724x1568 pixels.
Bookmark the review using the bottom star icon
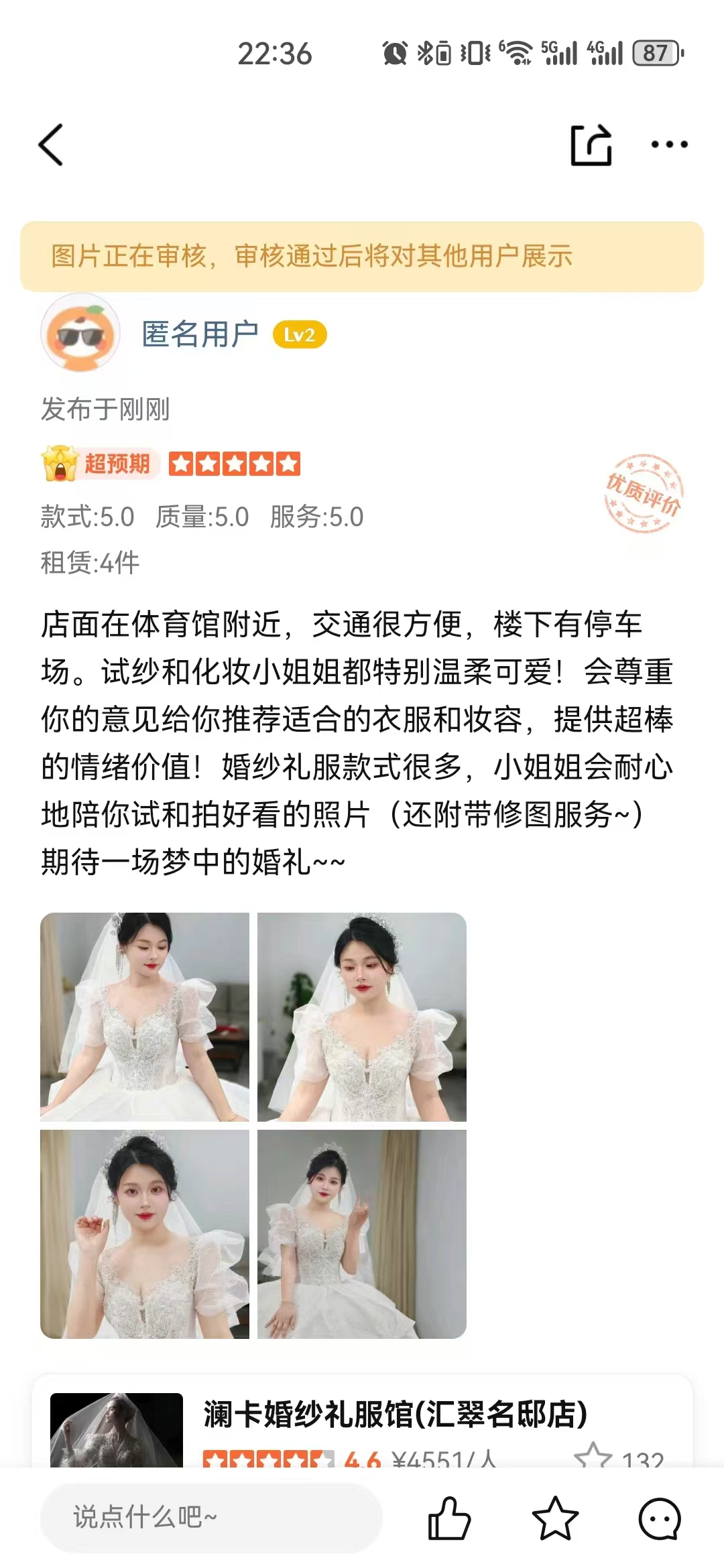point(555,1518)
